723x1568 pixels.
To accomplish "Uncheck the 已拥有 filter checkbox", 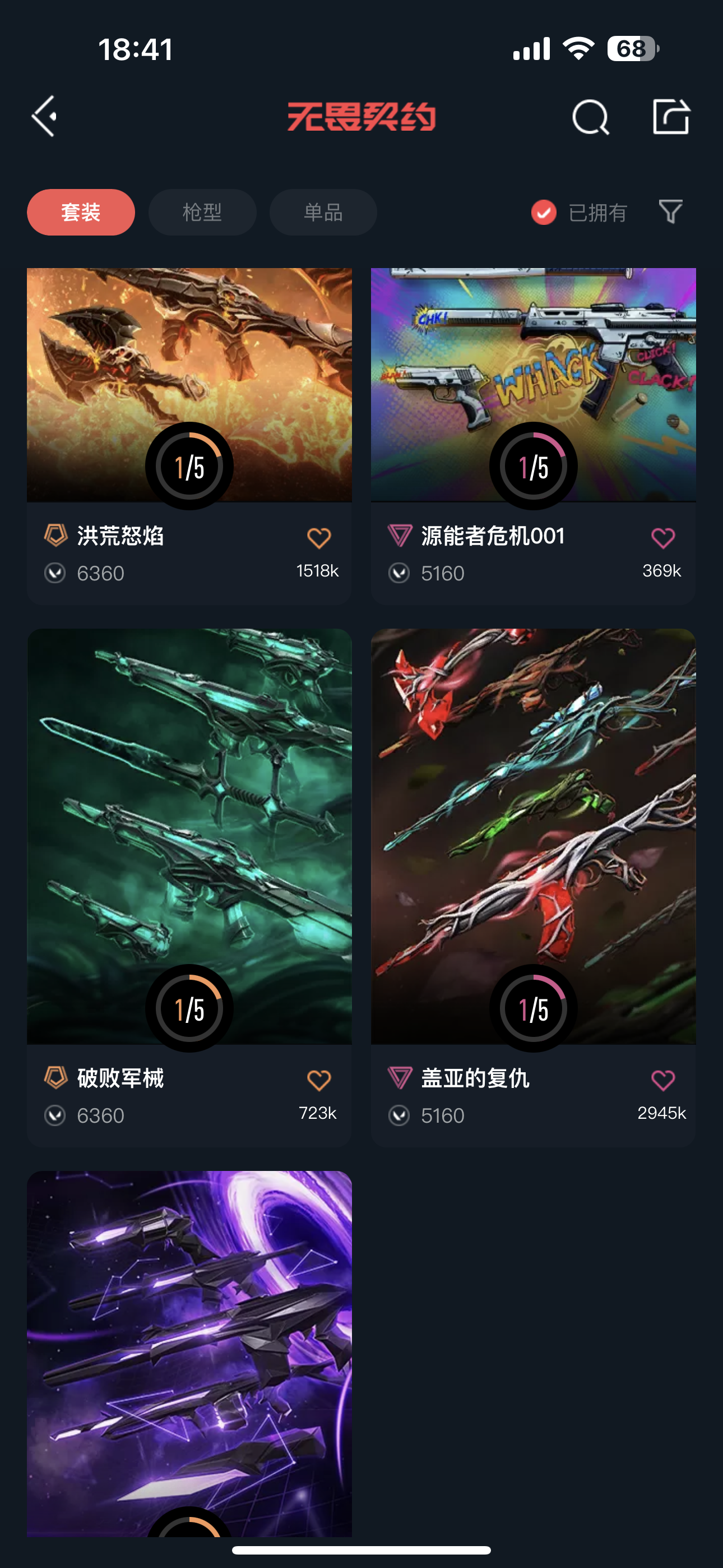I will (x=544, y=213).
